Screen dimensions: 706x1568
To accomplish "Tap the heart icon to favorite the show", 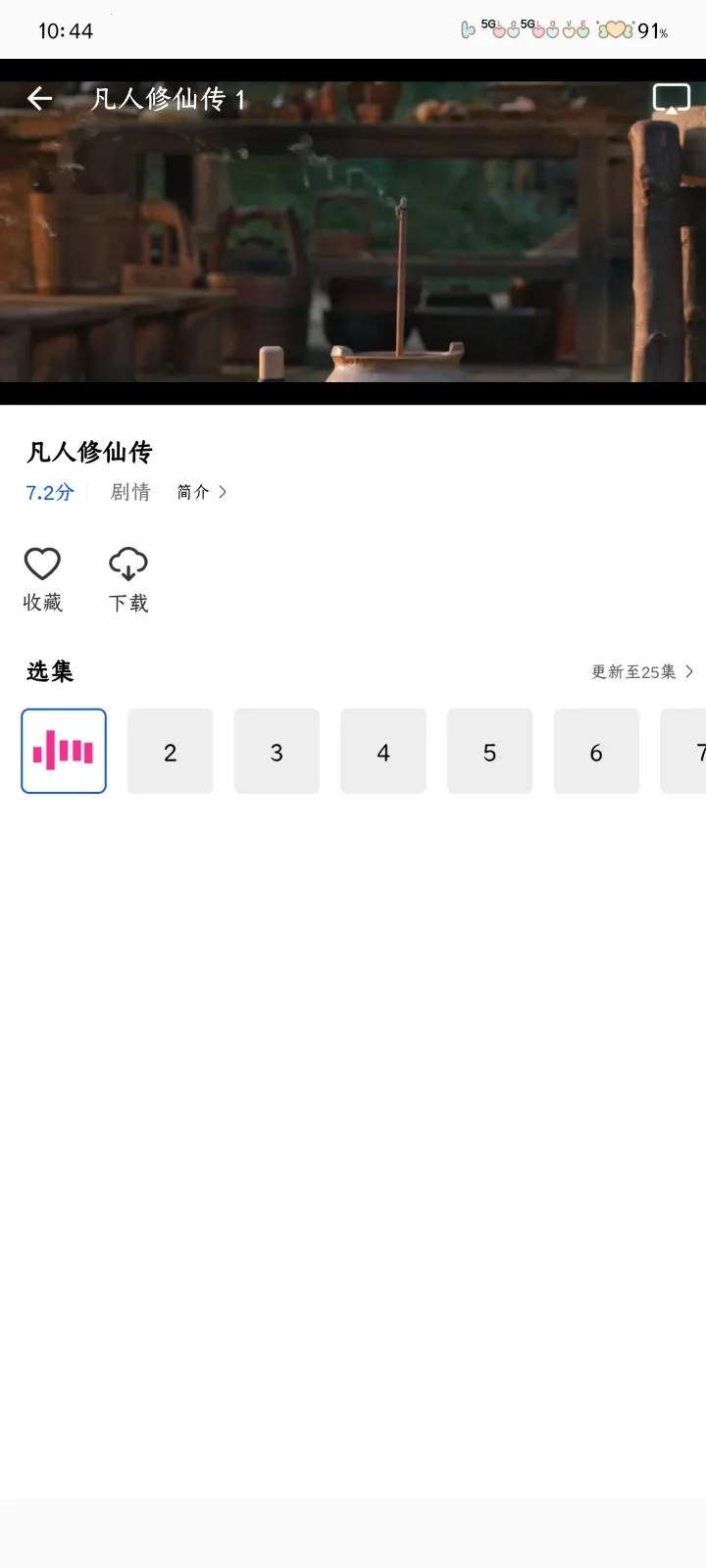I will click(x=42, y=563).
